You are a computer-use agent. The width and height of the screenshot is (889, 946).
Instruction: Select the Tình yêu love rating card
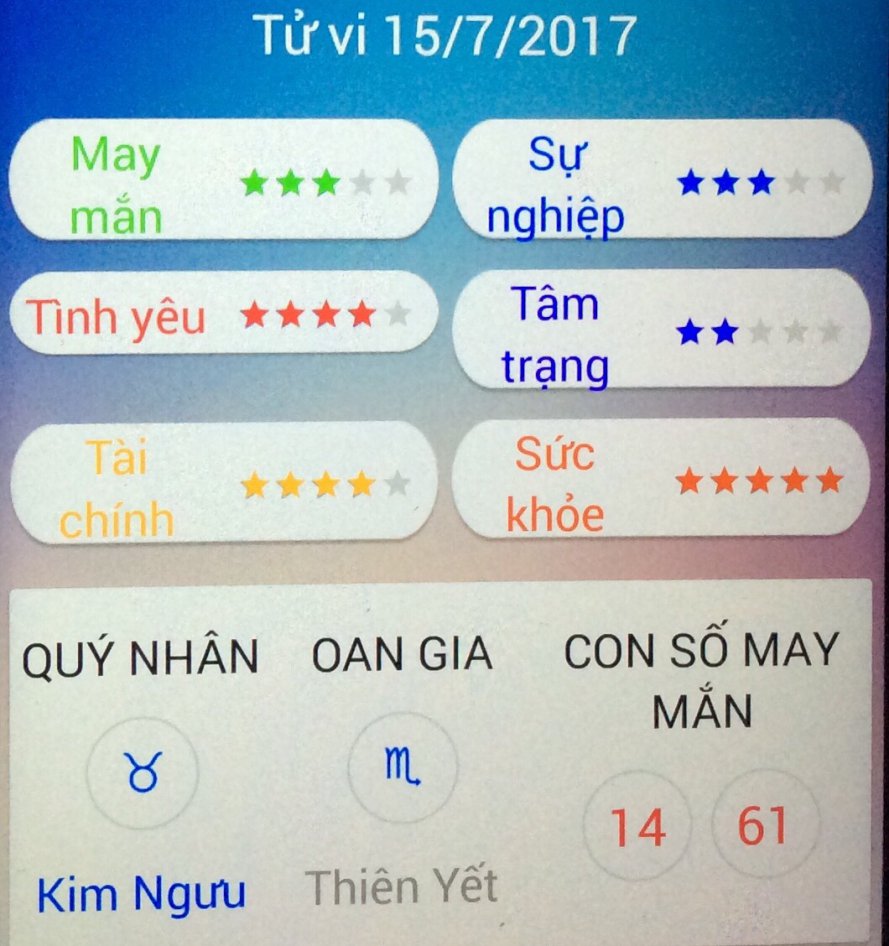pos(224,313)
